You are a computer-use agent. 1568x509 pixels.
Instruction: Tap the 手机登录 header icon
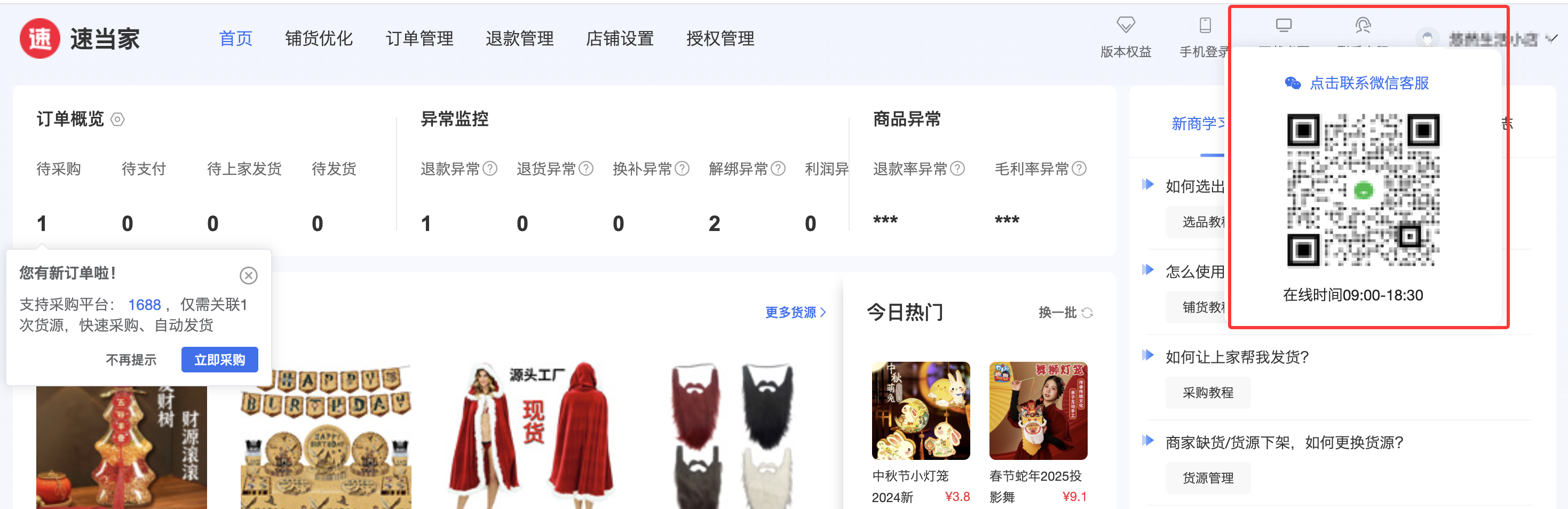click(1204, 36)
